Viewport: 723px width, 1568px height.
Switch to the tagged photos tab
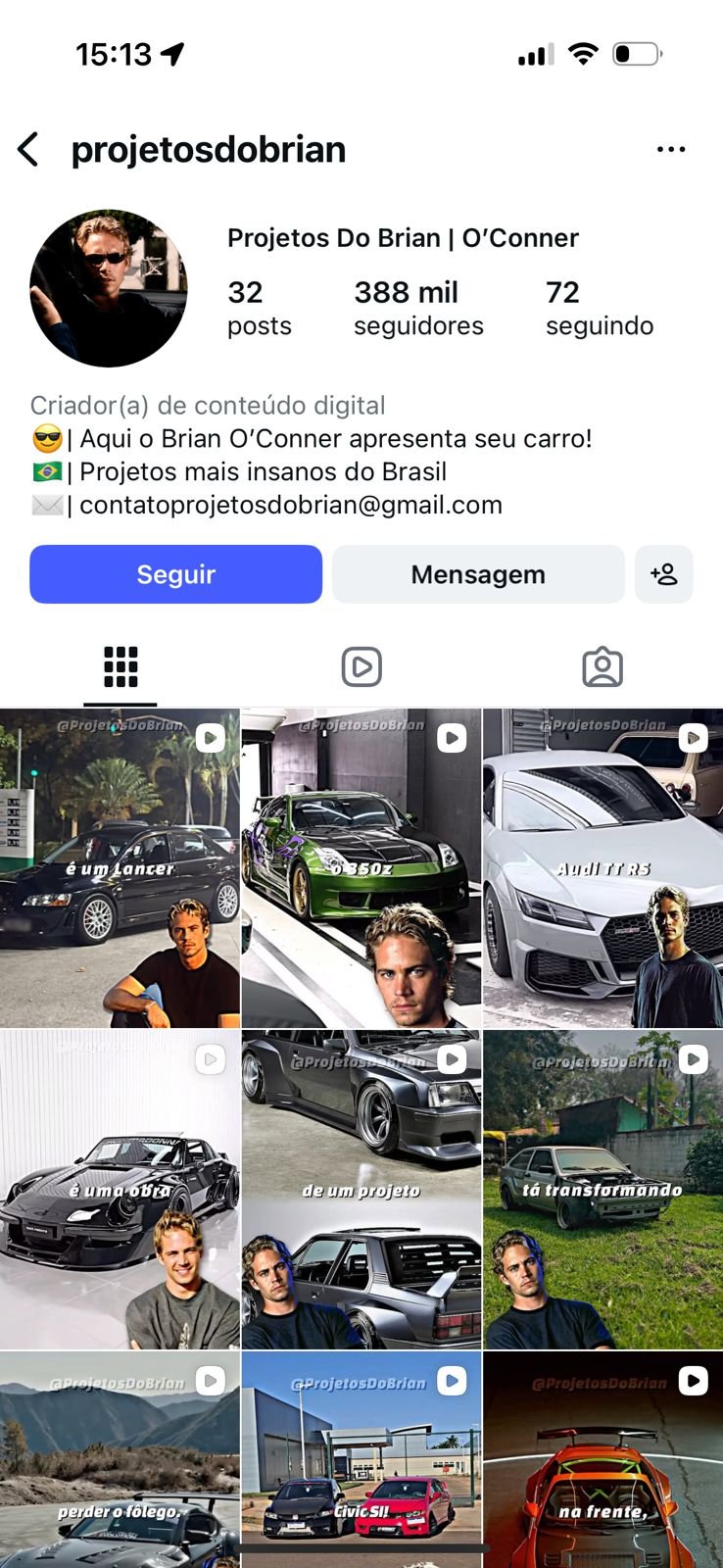click(602, 667)
